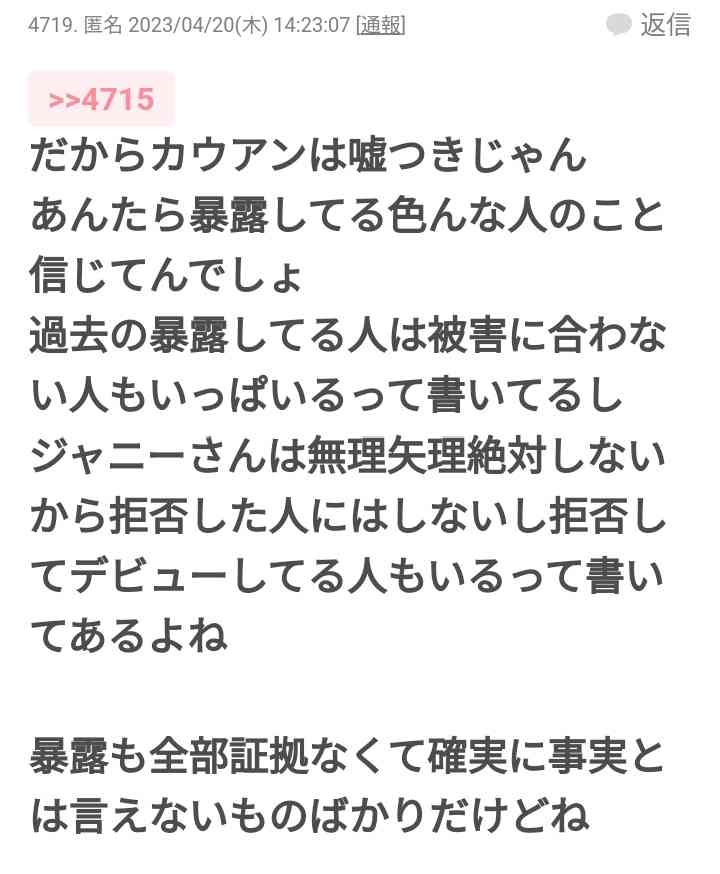
Task: Tap the 返信 reply button
Action: tap(650, 25)
